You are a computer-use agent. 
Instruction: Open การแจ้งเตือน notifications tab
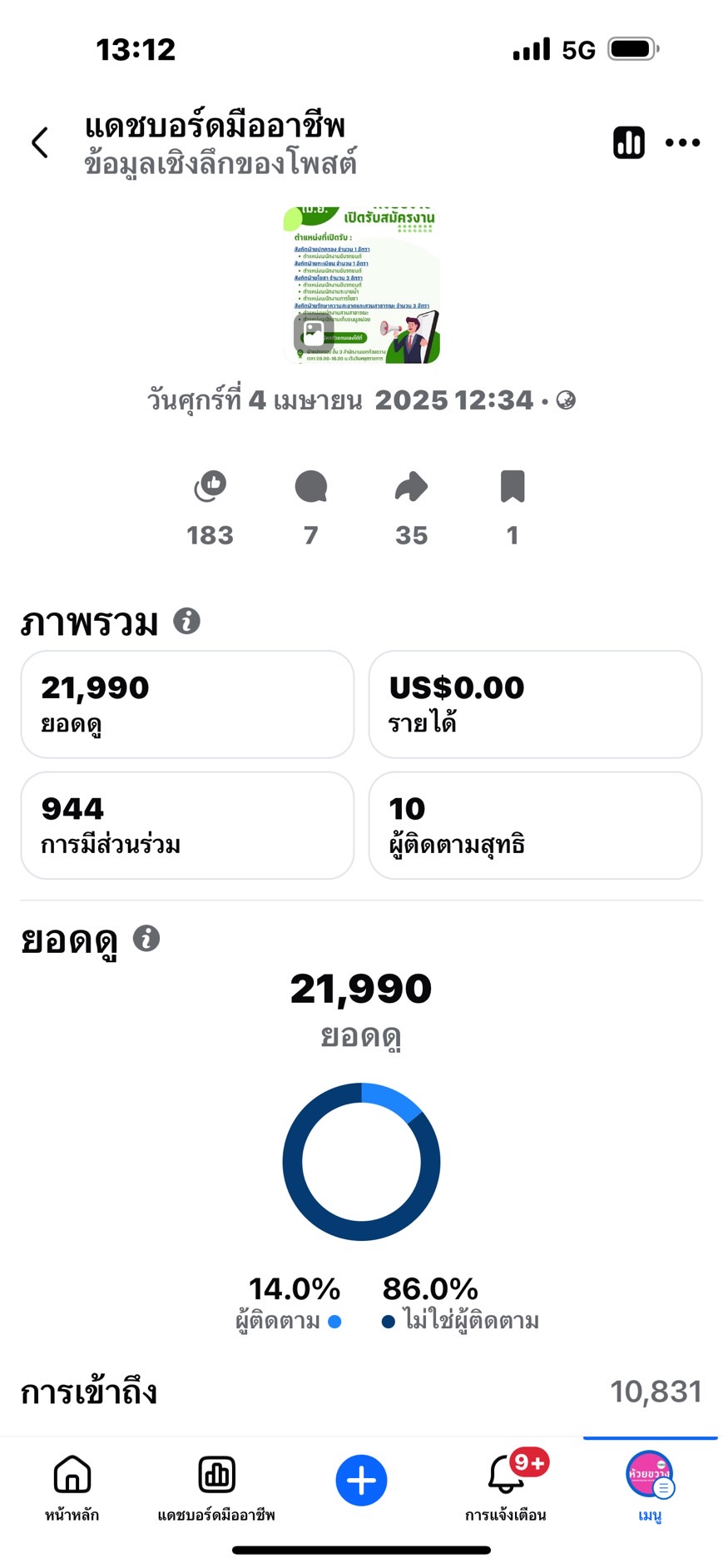click(506, 1488)
